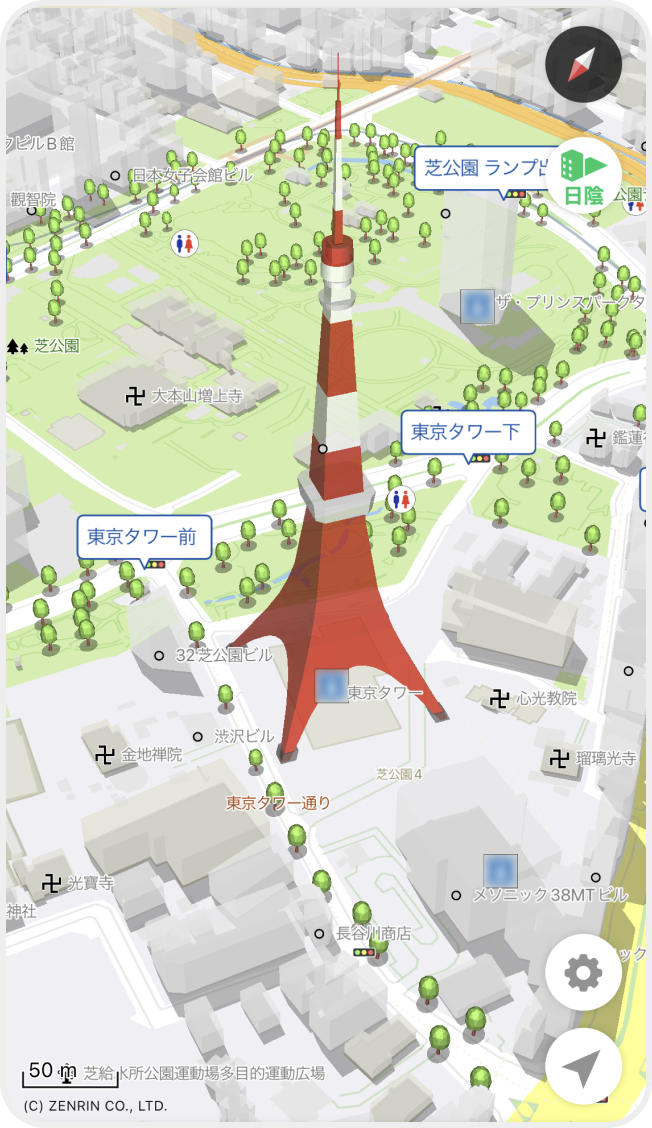Center map on current location
652x1128 pixels.
point(583,1066)
